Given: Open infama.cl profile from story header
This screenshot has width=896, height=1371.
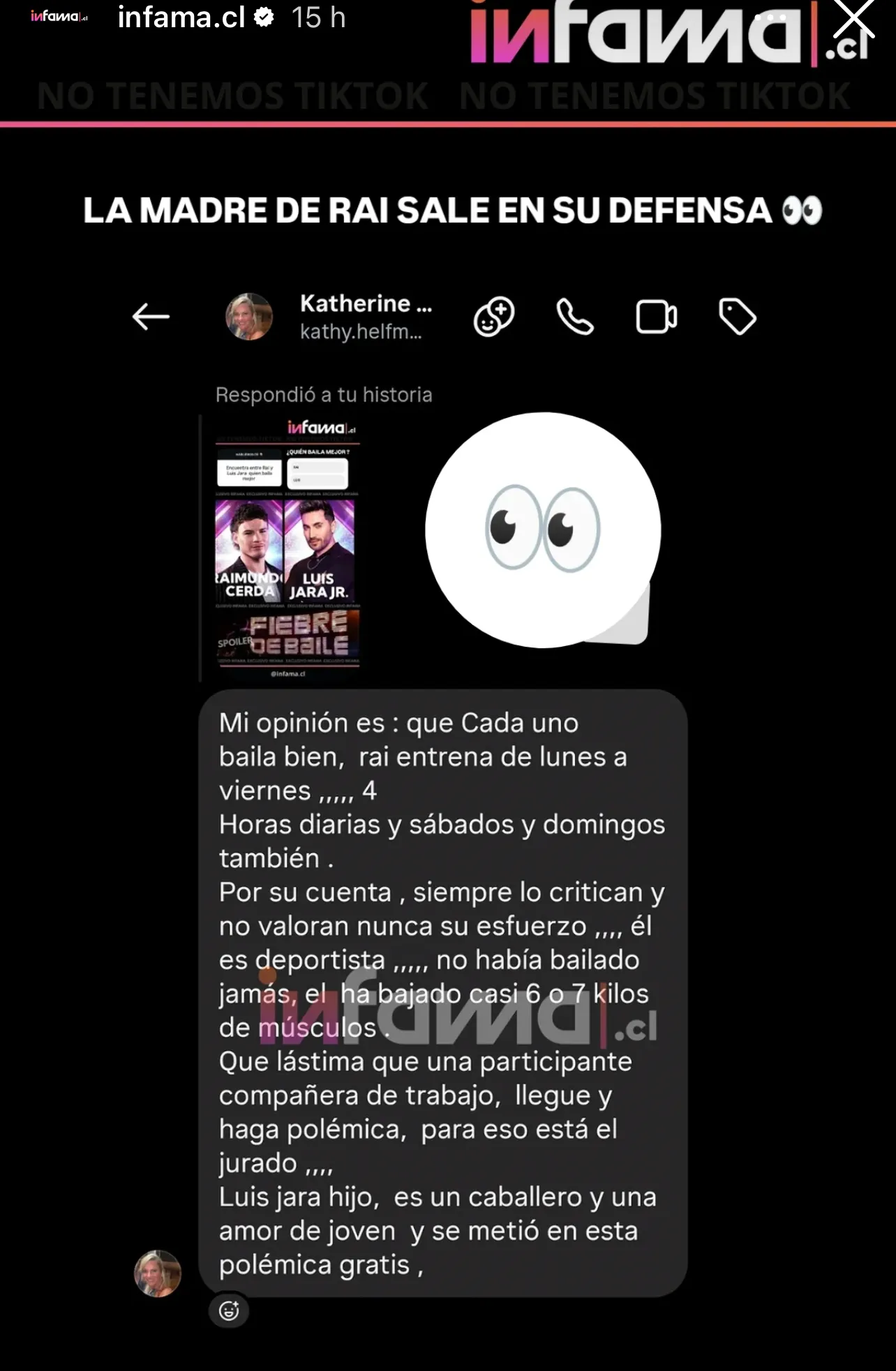Looking at the screenshot, I should click(x=181, y=17).
